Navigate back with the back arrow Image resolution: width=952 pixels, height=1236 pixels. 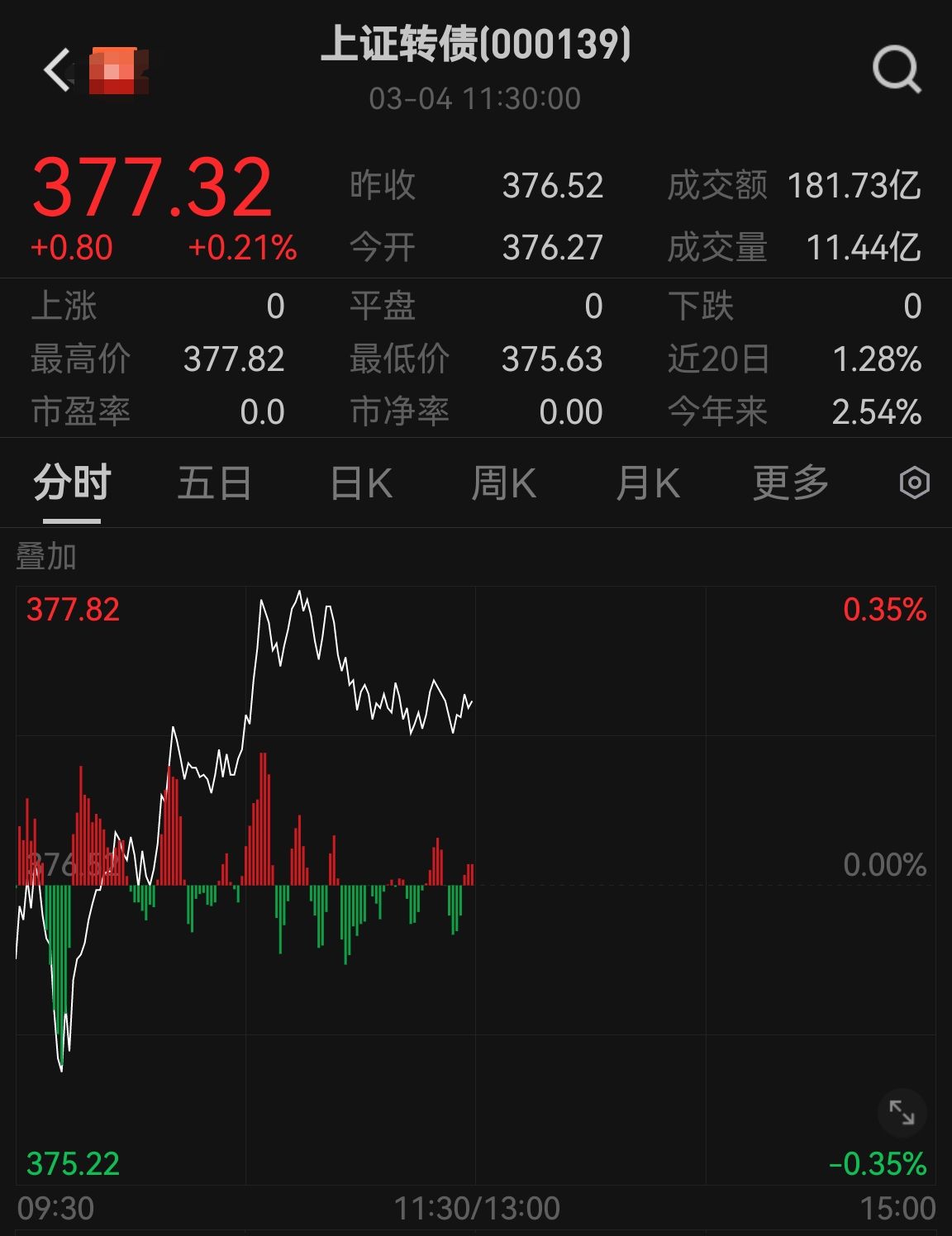coord(56,69)
